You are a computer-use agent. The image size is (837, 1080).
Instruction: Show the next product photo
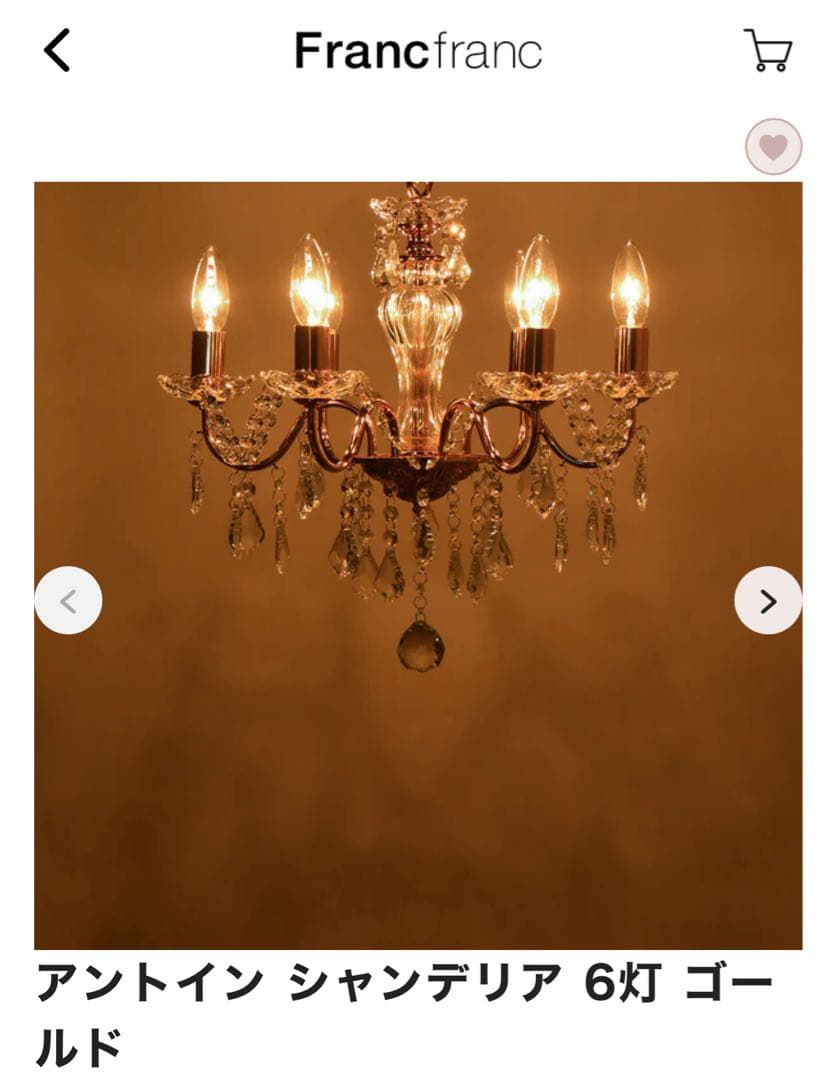point(767,600)
